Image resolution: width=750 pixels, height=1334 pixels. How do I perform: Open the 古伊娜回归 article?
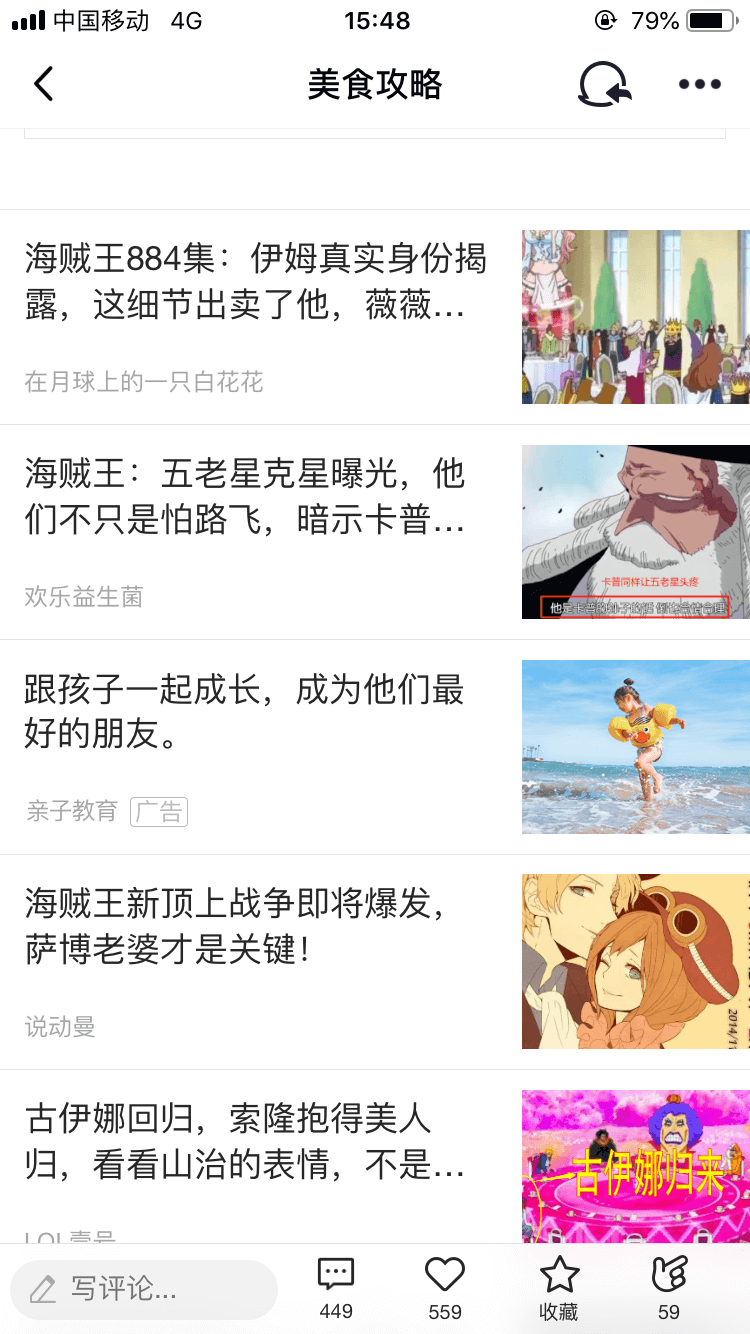click(245, 1141)
